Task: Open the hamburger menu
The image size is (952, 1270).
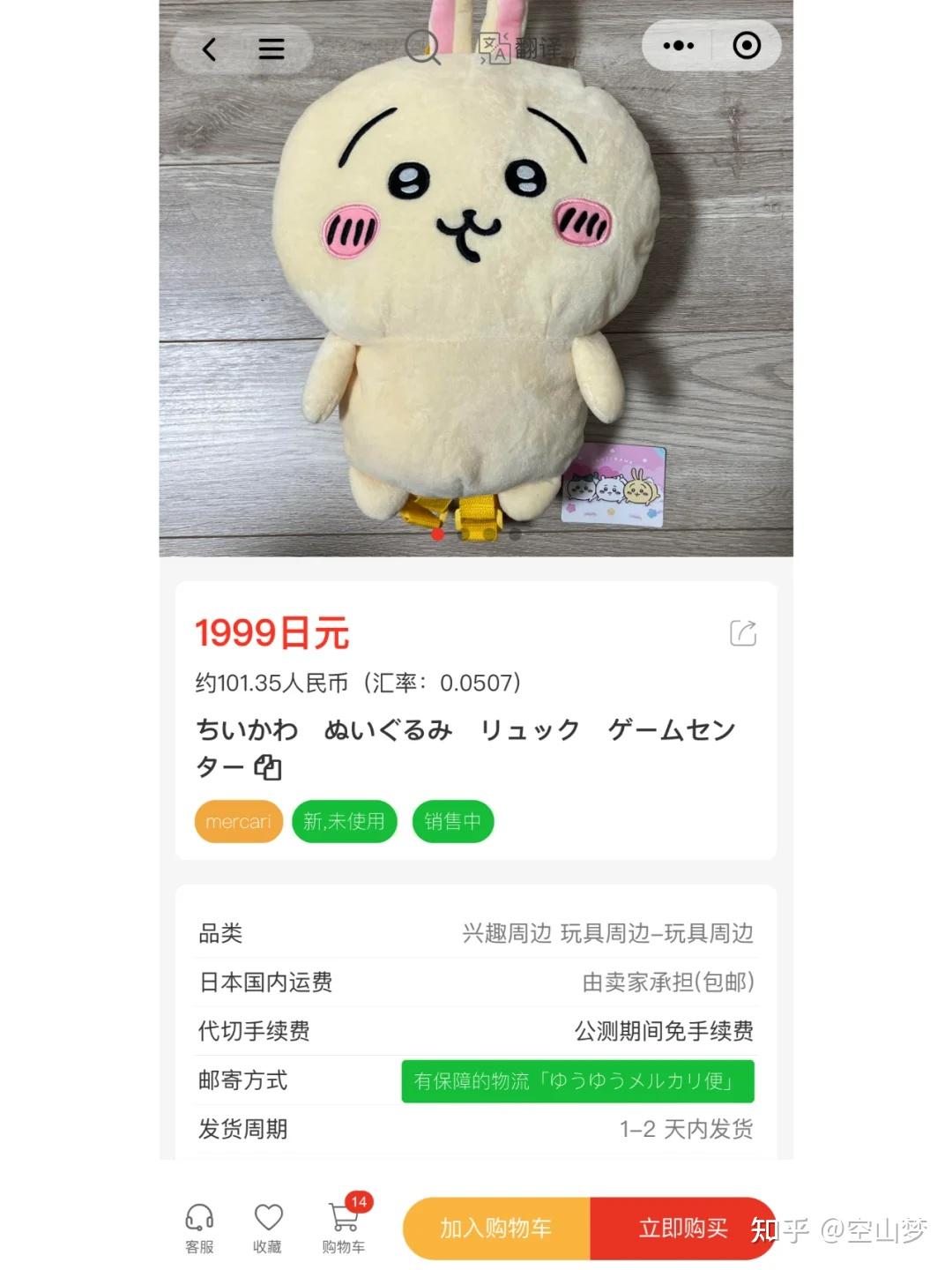Action: (x=272, y=49)
